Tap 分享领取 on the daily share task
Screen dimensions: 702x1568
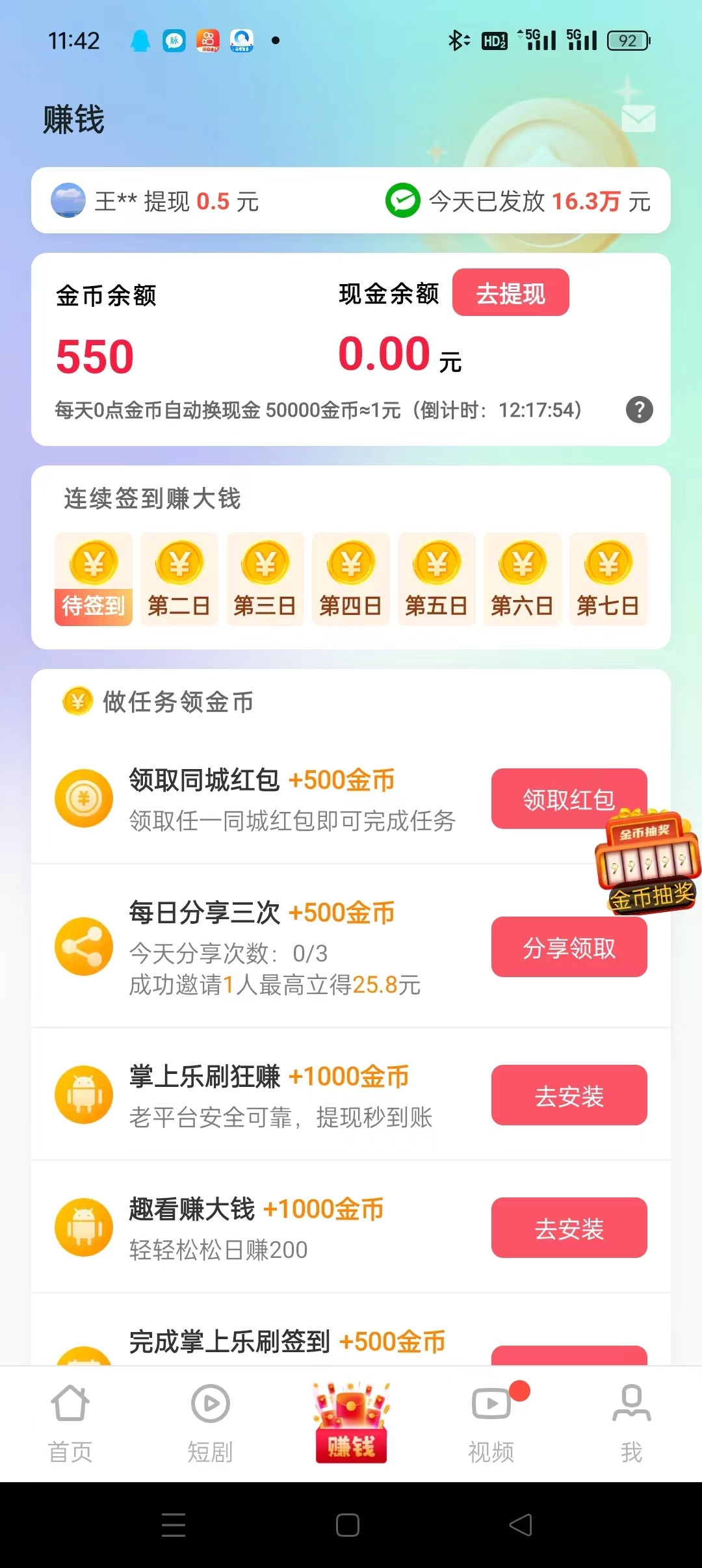point(569,947)
